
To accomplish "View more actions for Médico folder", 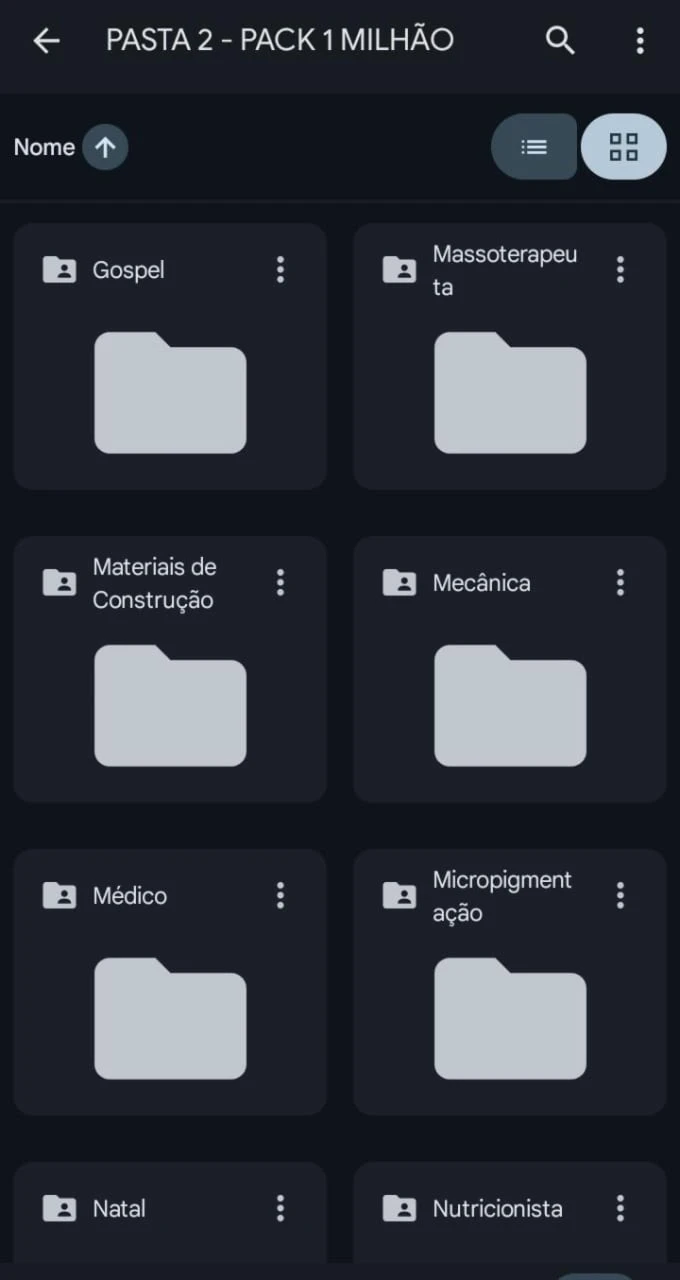I will coord(280,895).
